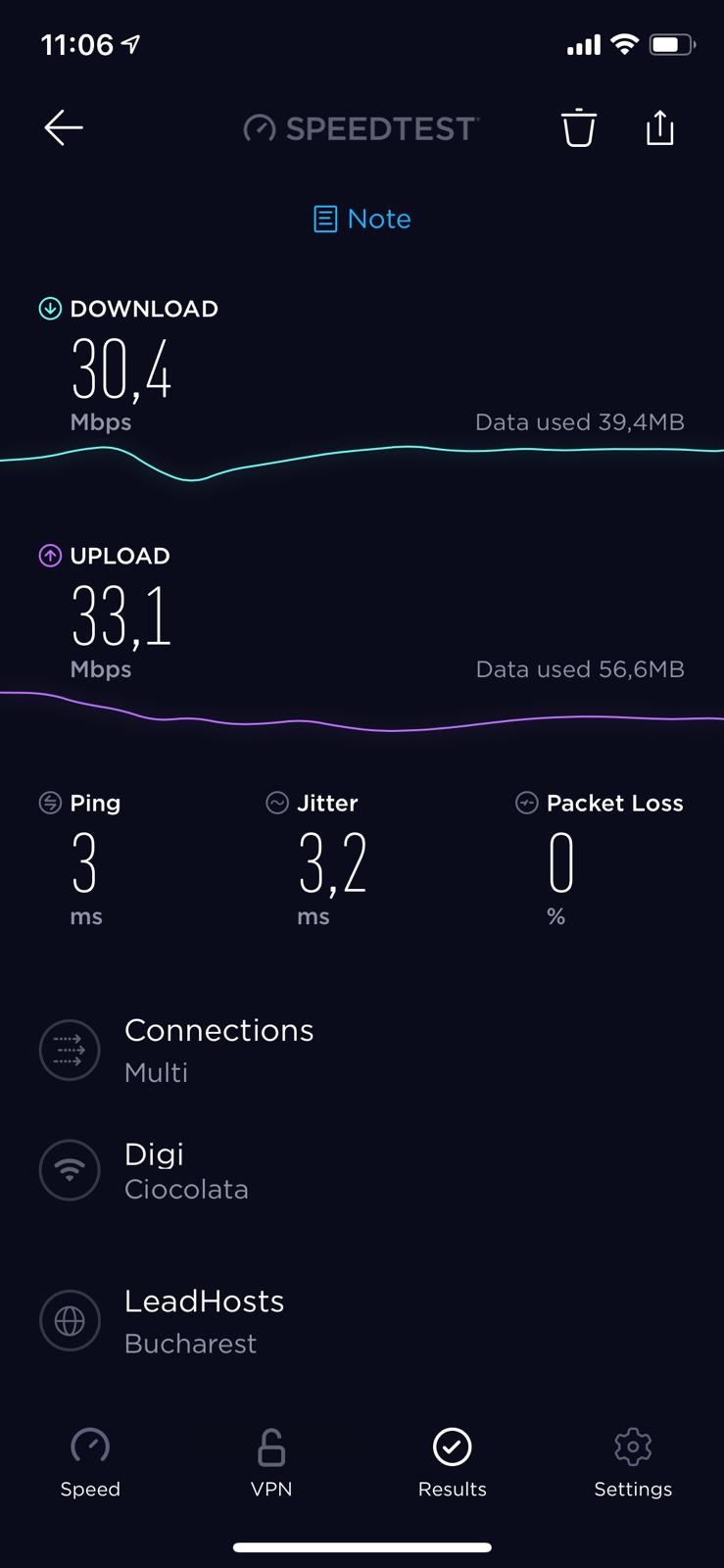
Task: Delete this speed test result
Action: (x=578, y=127)
